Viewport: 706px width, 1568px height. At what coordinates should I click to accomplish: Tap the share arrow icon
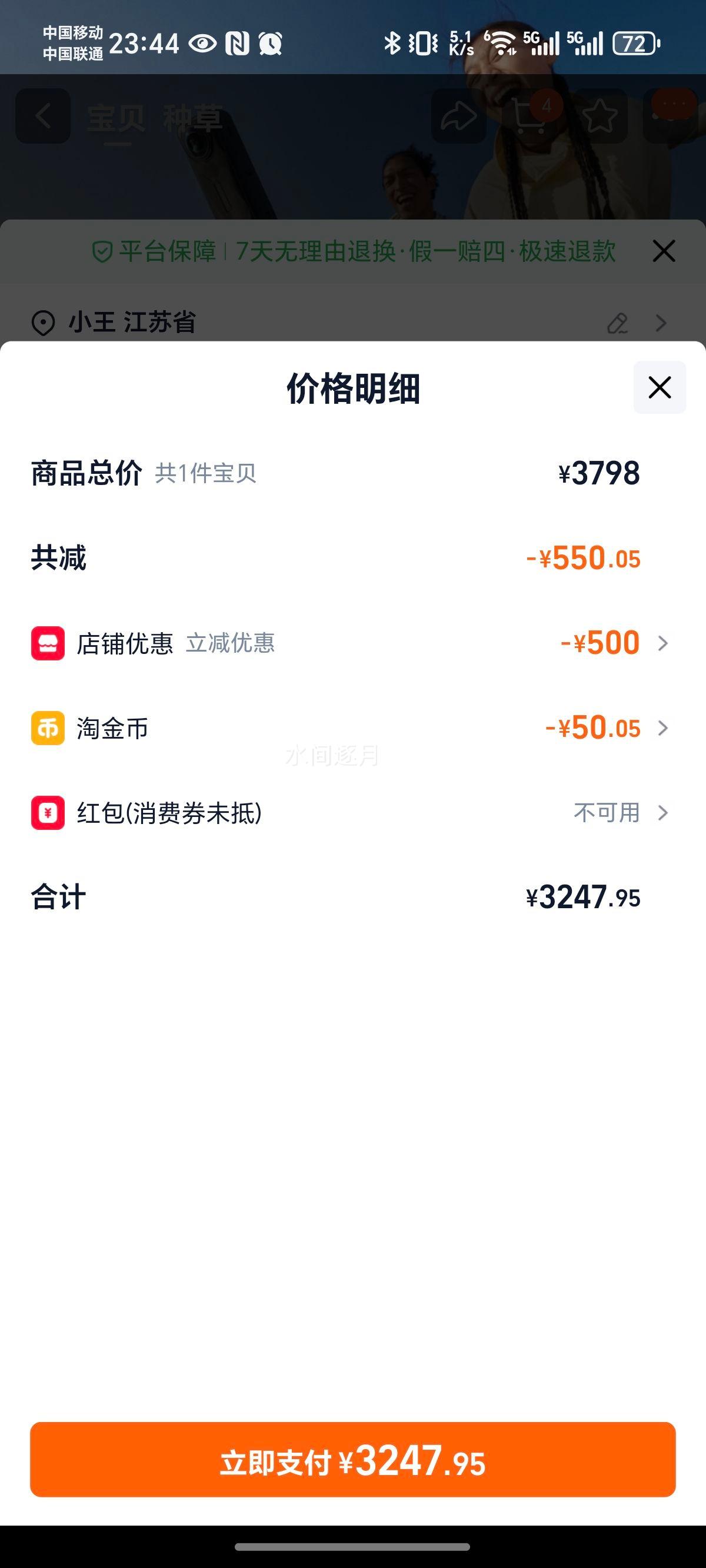tap(459, 117)
